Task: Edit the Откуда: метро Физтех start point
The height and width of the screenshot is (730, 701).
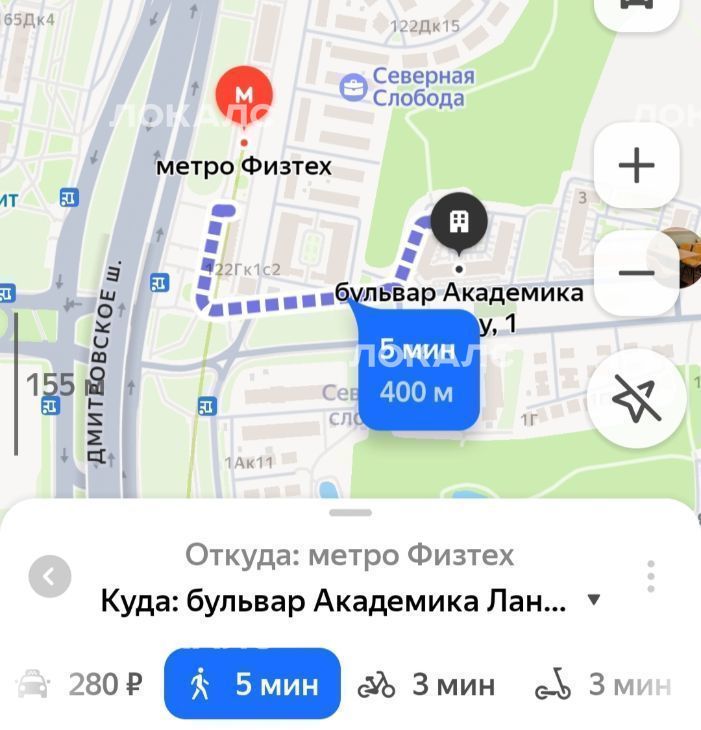Action: 349,554
